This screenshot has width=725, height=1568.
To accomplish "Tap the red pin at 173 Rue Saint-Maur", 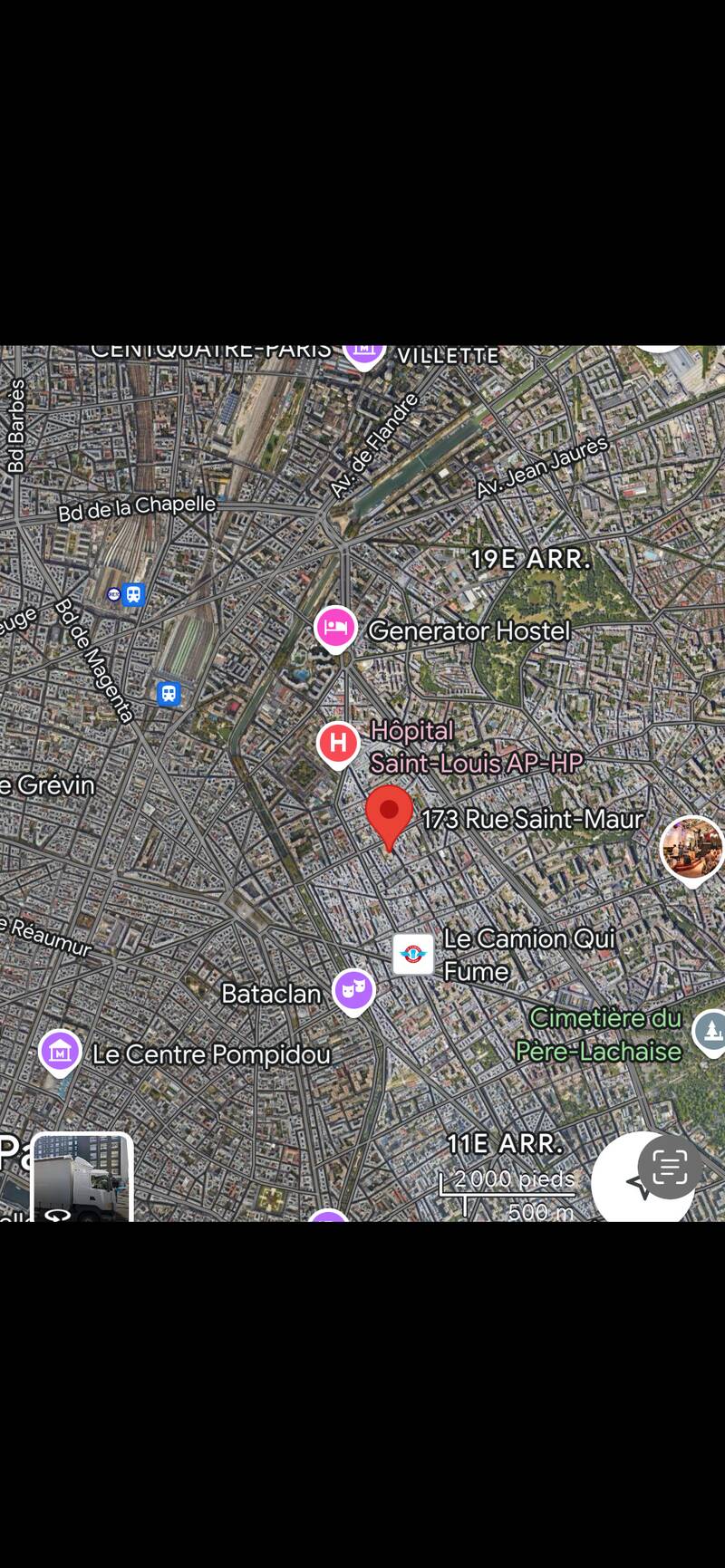I will tap(389, 813).
